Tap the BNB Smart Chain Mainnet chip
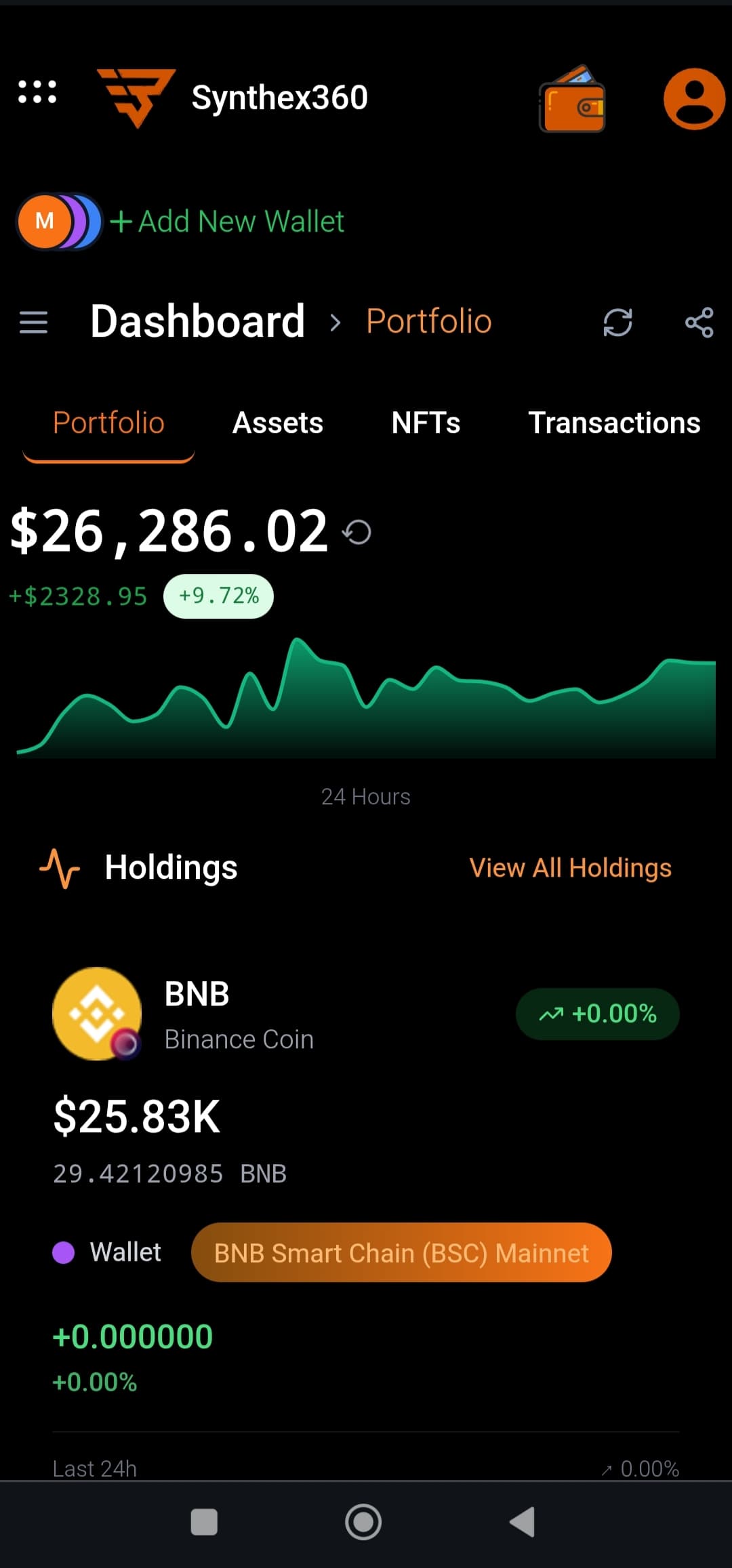The width and height of the screenshot is (732, 1568). (401, 1253)
